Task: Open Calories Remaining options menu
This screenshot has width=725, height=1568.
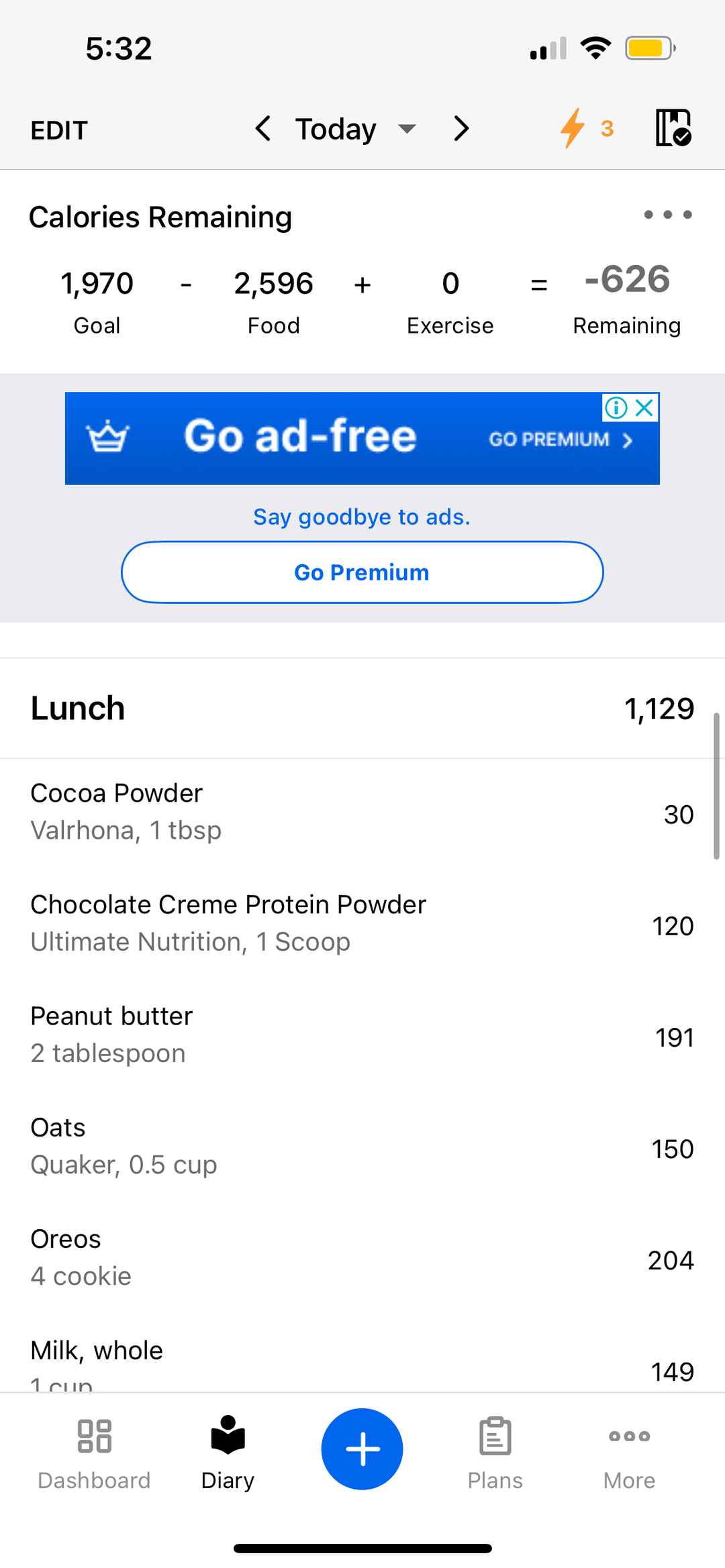Action: pos(667,215)
